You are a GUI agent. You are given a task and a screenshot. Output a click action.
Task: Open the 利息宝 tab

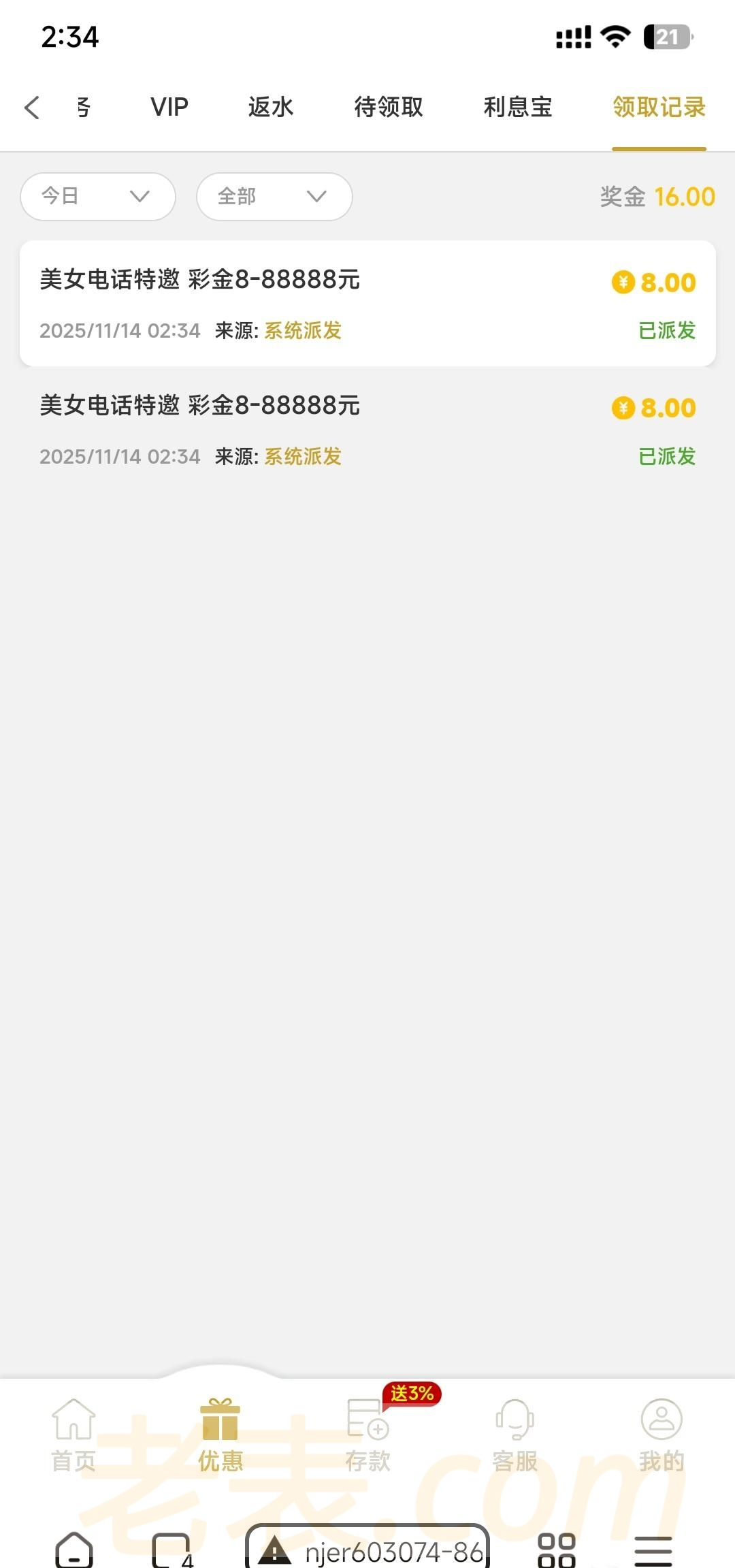coord(517,108)
